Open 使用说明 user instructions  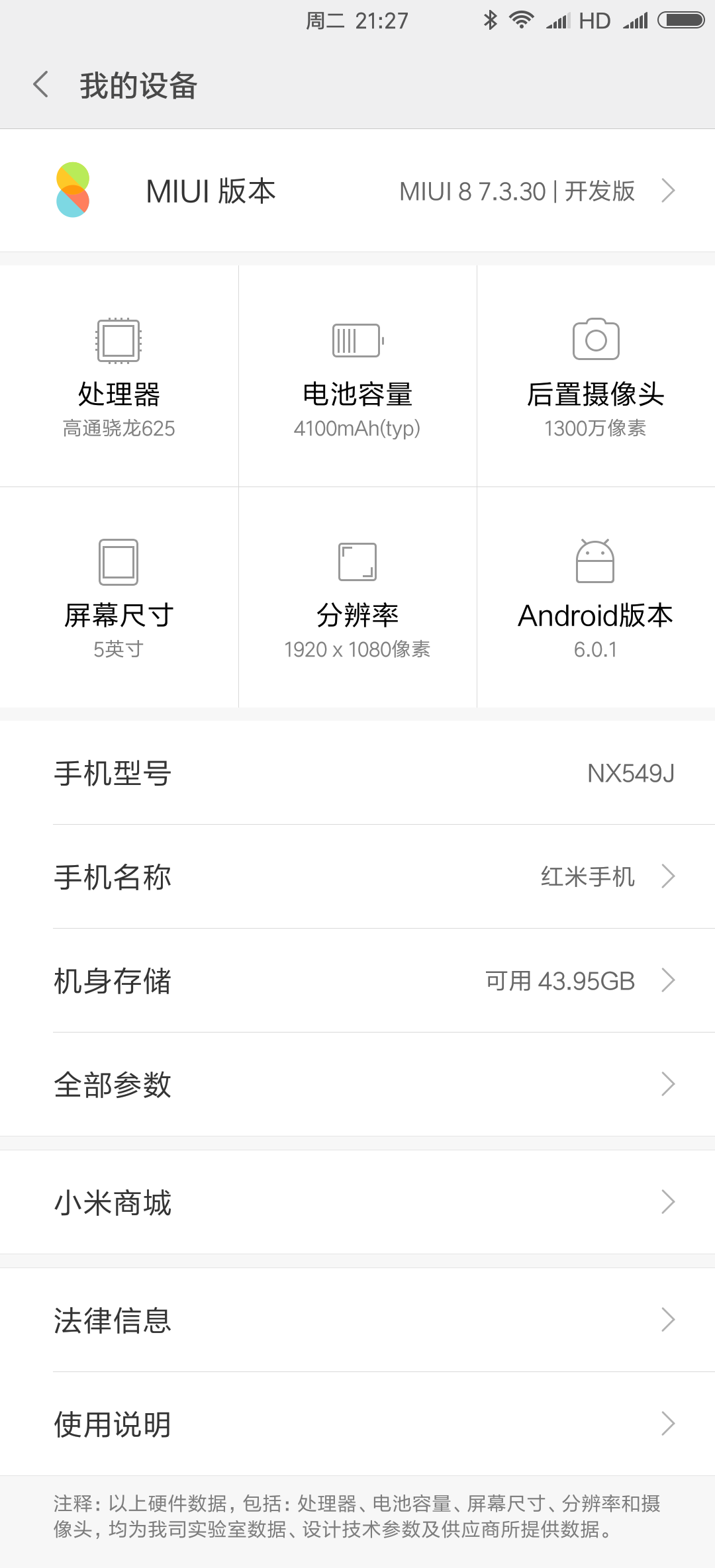(358, 1424)
